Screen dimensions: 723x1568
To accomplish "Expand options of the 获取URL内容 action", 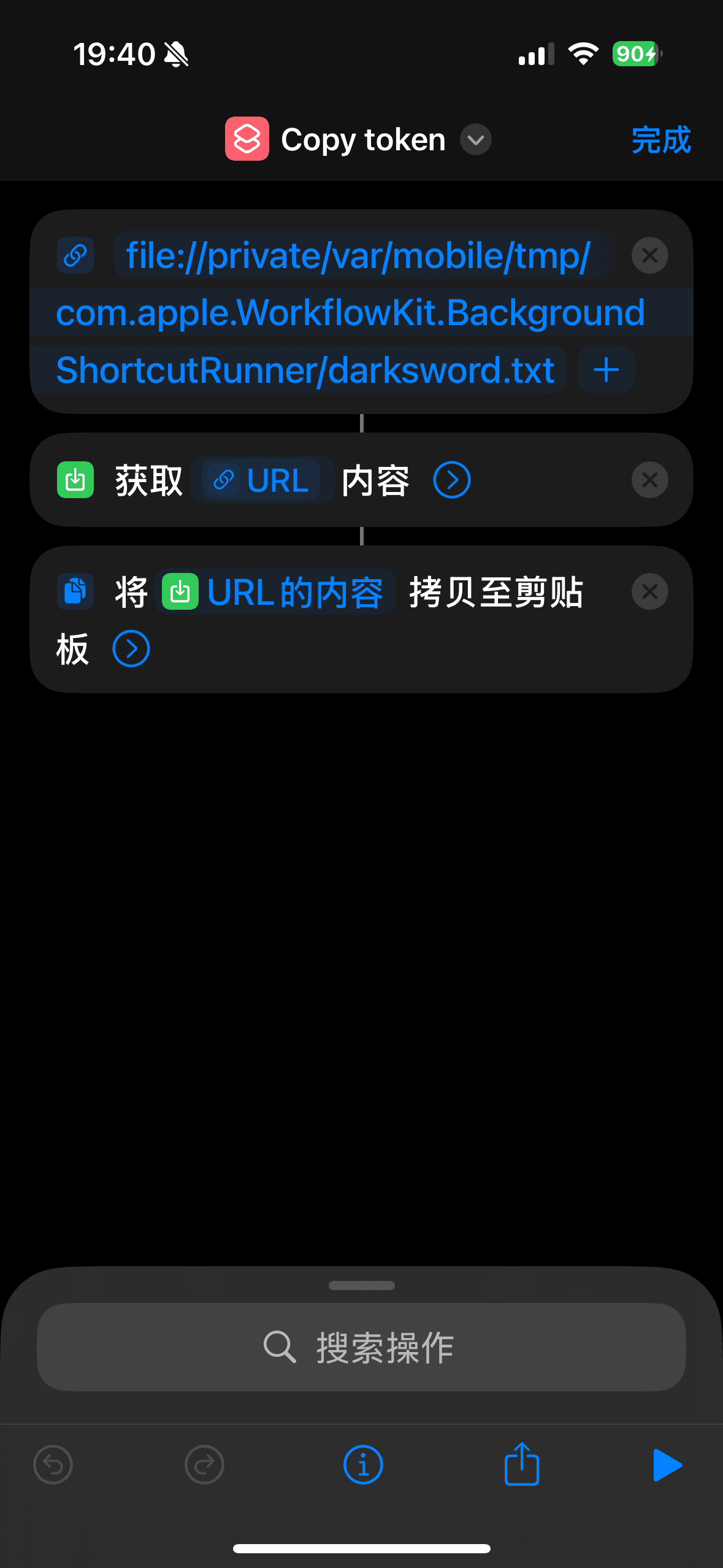I will click(x=451, y=480).
